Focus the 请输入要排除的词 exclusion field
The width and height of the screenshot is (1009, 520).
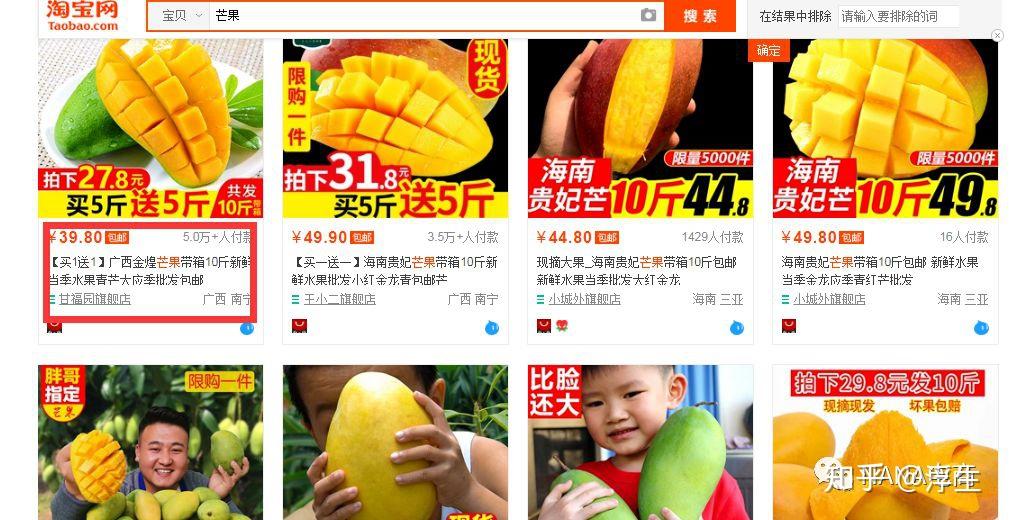tap(896, 16)
